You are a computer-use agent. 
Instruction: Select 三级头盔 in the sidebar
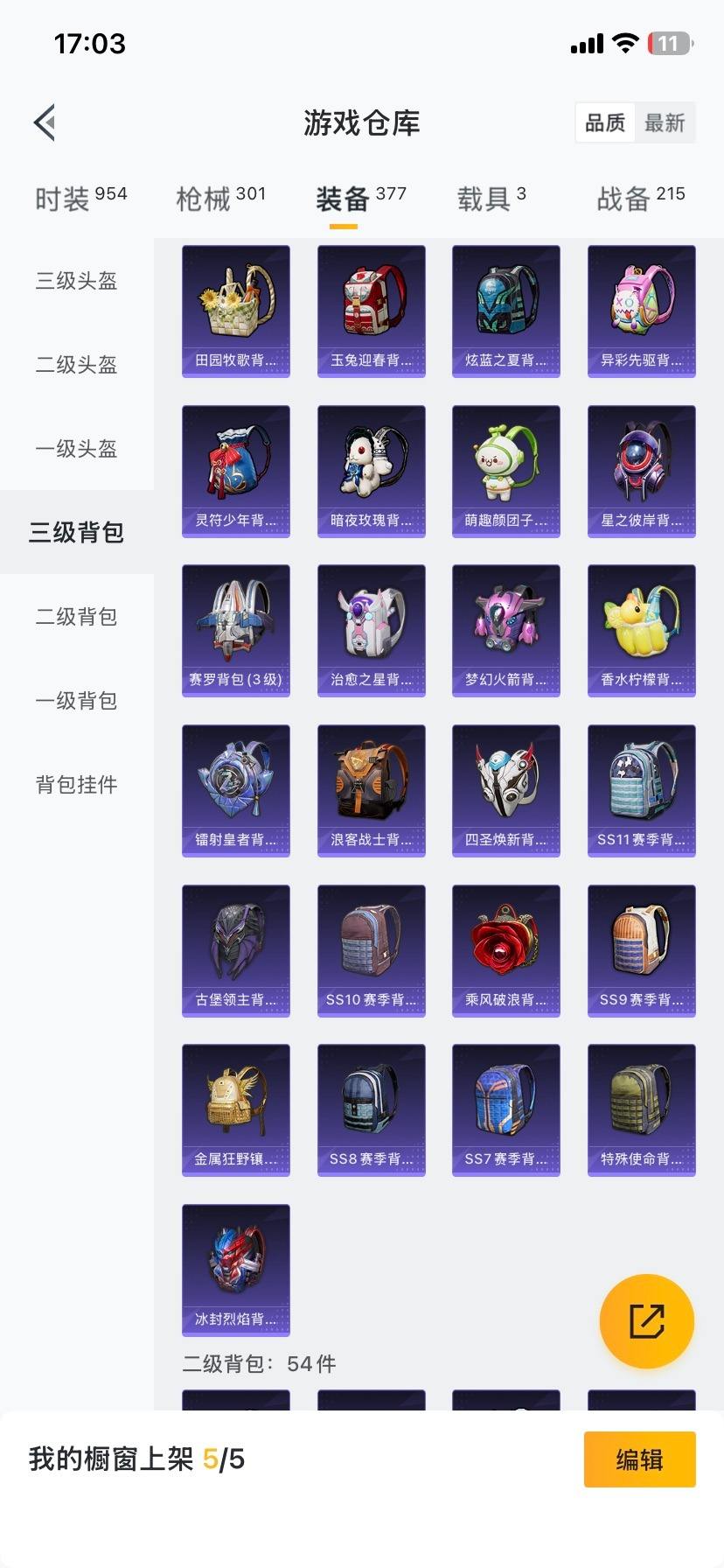tap(76, 281)
